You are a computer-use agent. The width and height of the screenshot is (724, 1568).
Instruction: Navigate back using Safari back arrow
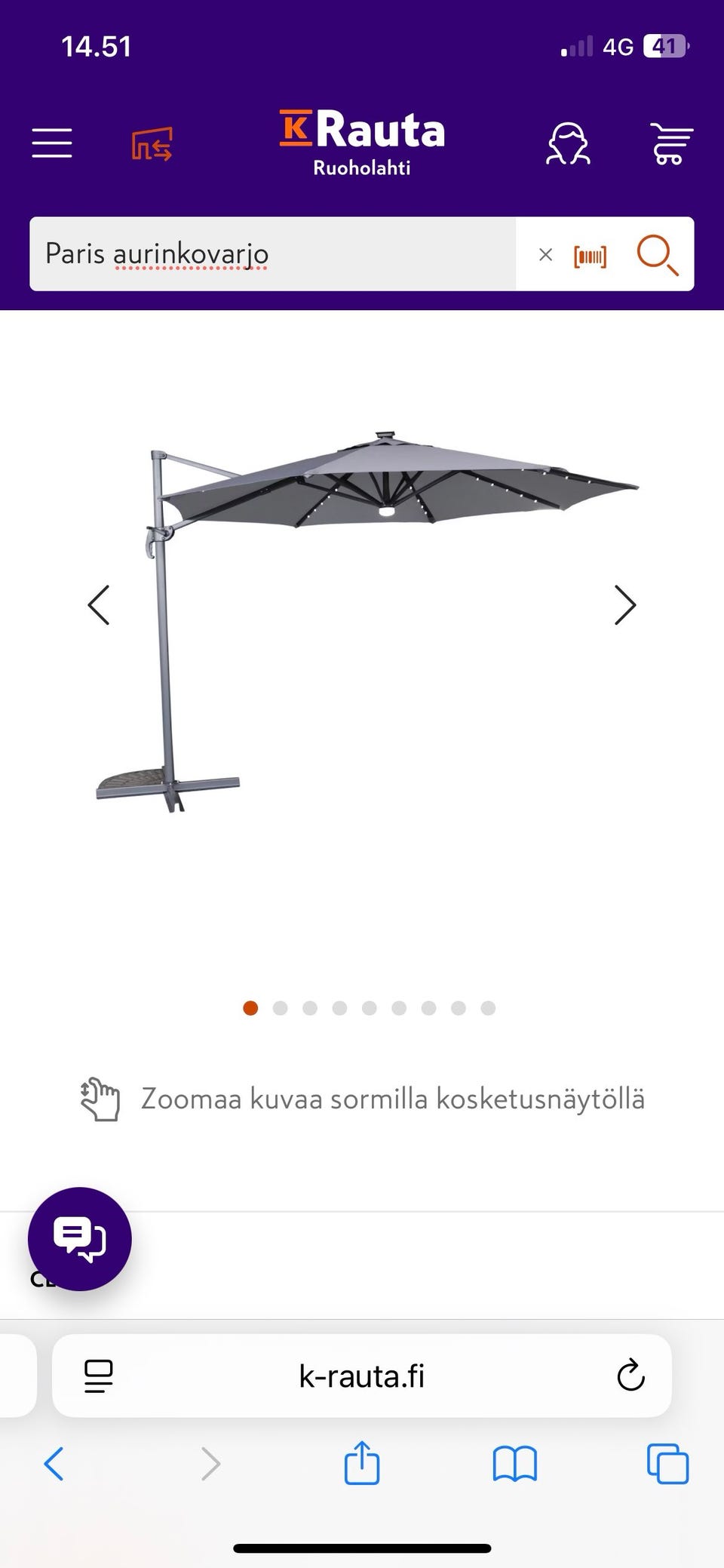54,1465
